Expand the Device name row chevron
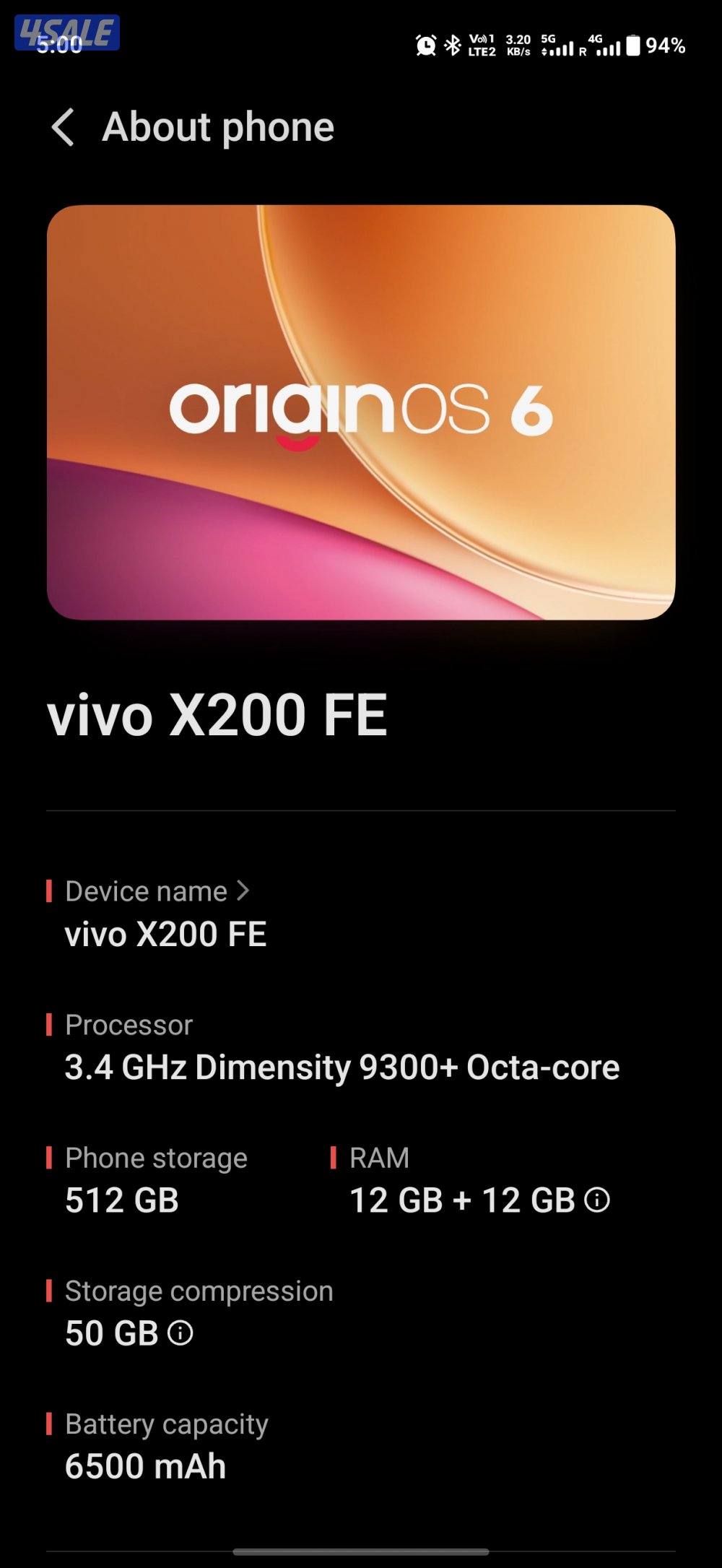This screenshot has width=722, height=1568. click(x=243, y=891)
